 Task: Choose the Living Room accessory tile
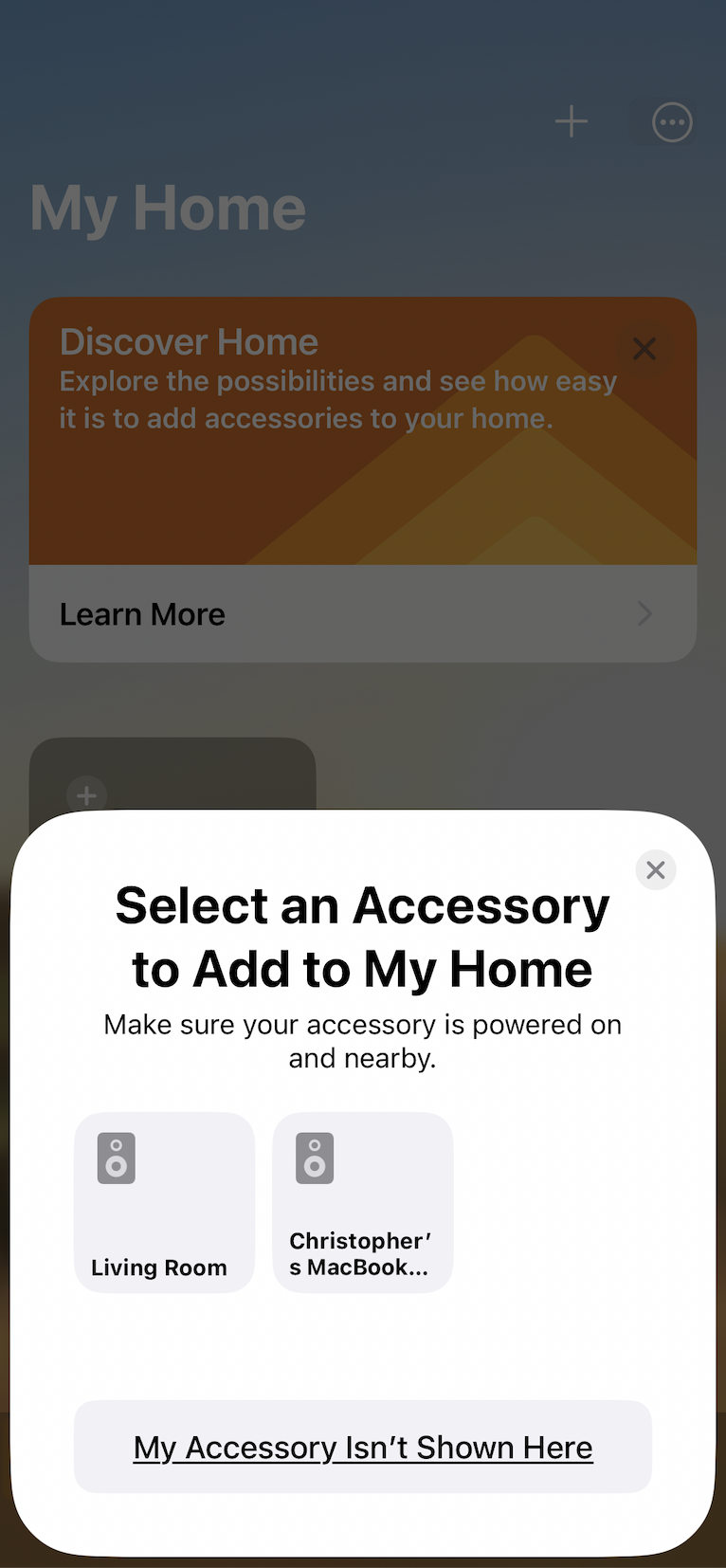[164, 1202]
